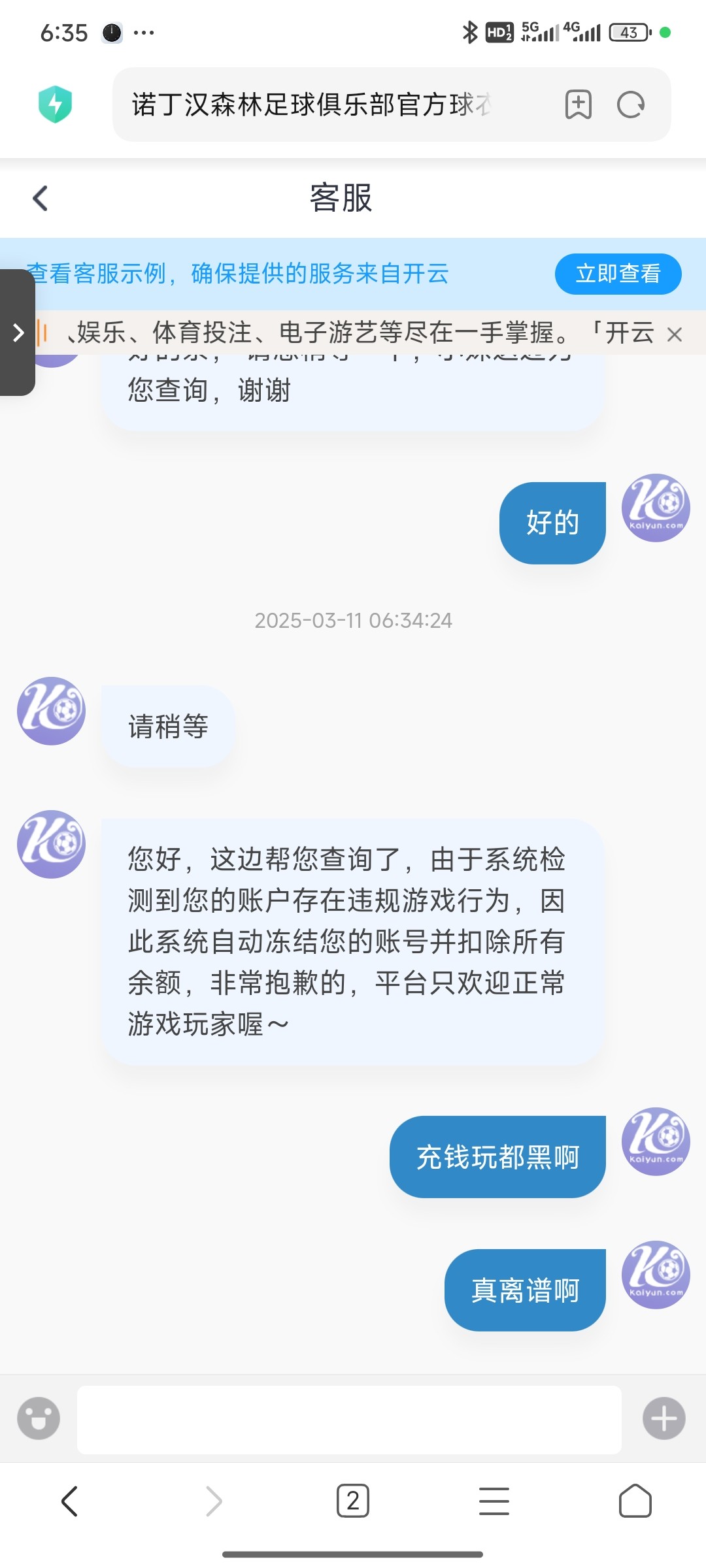The height and width of the screenshot is (1568, 706).
Task: Tap the add-bookmark icon in address bar
Action: [578, 105]
